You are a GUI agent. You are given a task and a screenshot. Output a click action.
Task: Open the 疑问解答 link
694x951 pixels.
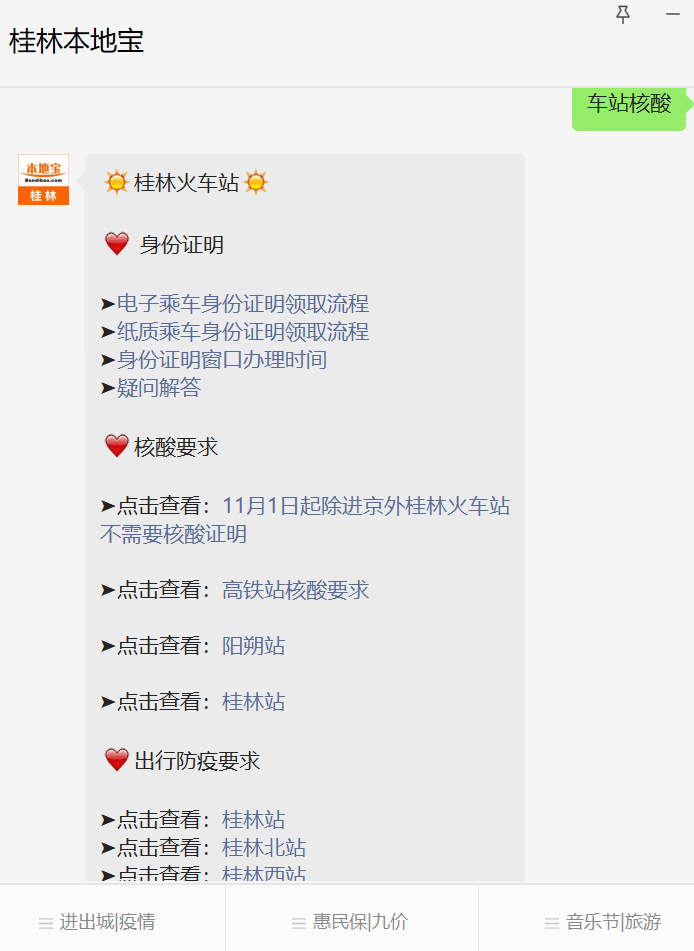[x=158, y=387]
